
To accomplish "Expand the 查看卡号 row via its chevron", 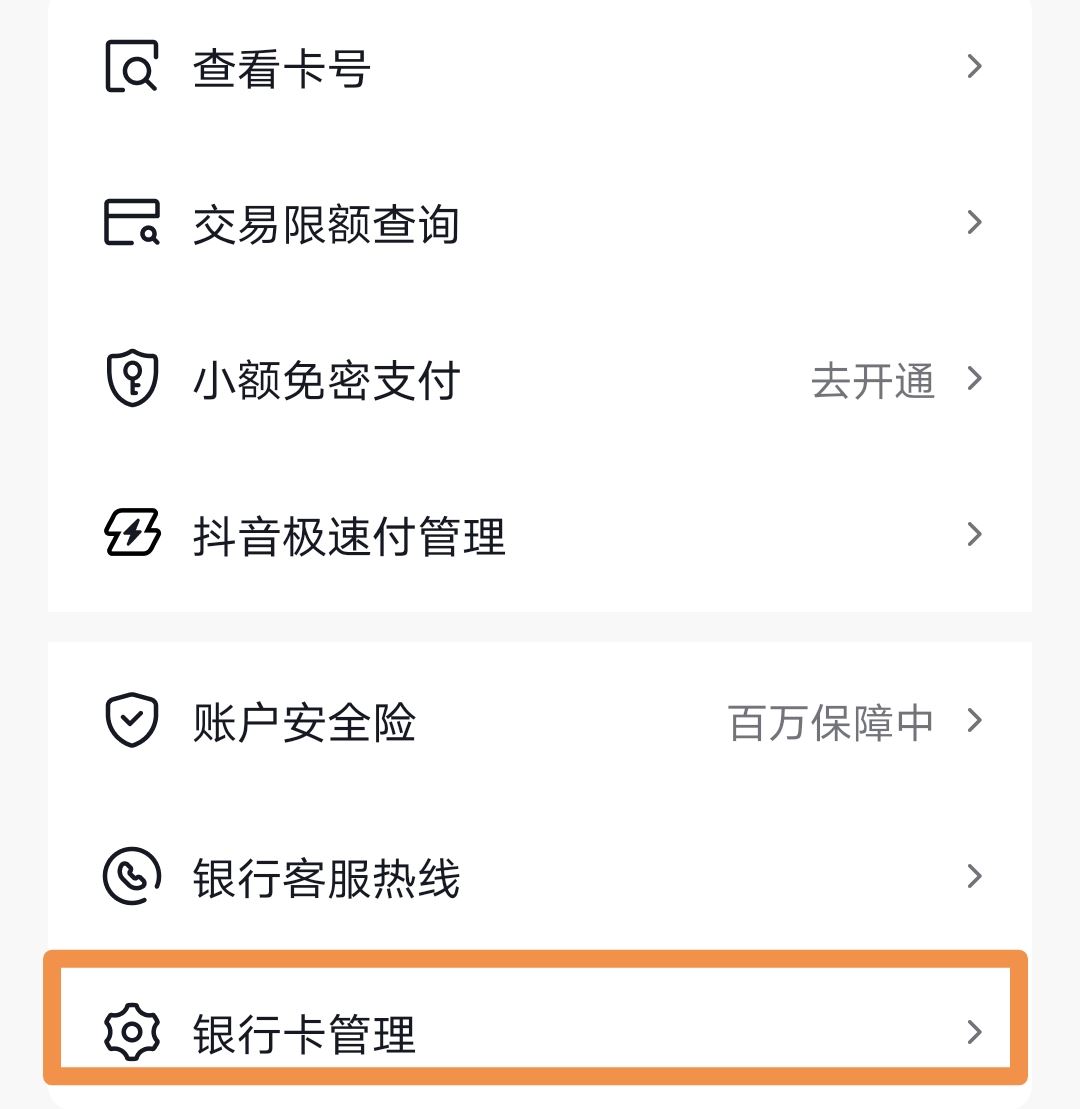I will click(972, 66).
